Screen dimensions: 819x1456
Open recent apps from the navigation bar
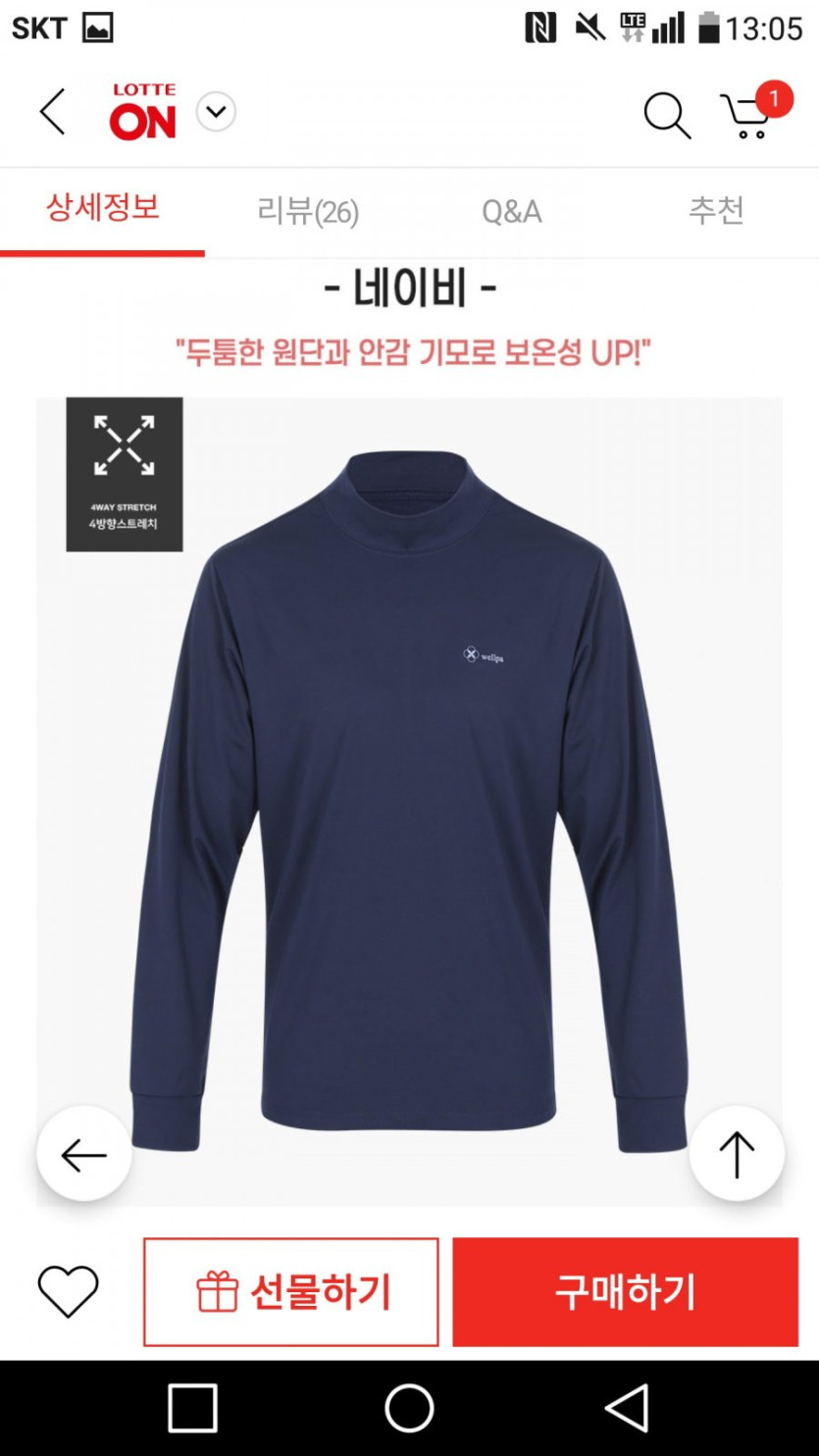click(x=192, y=1409)
